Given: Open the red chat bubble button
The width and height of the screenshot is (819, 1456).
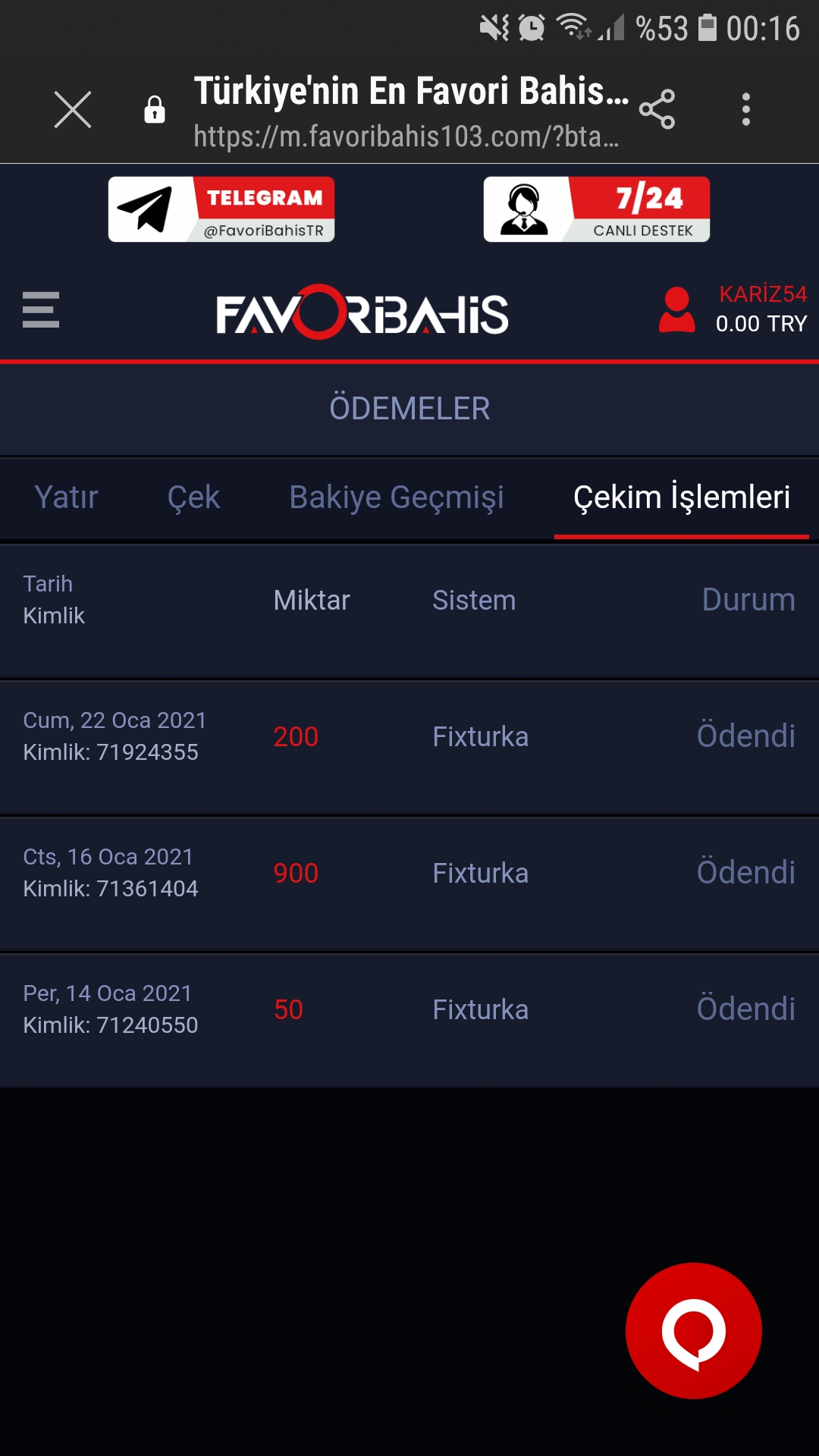Looking at the screenshot, I should pos(693,1330).
